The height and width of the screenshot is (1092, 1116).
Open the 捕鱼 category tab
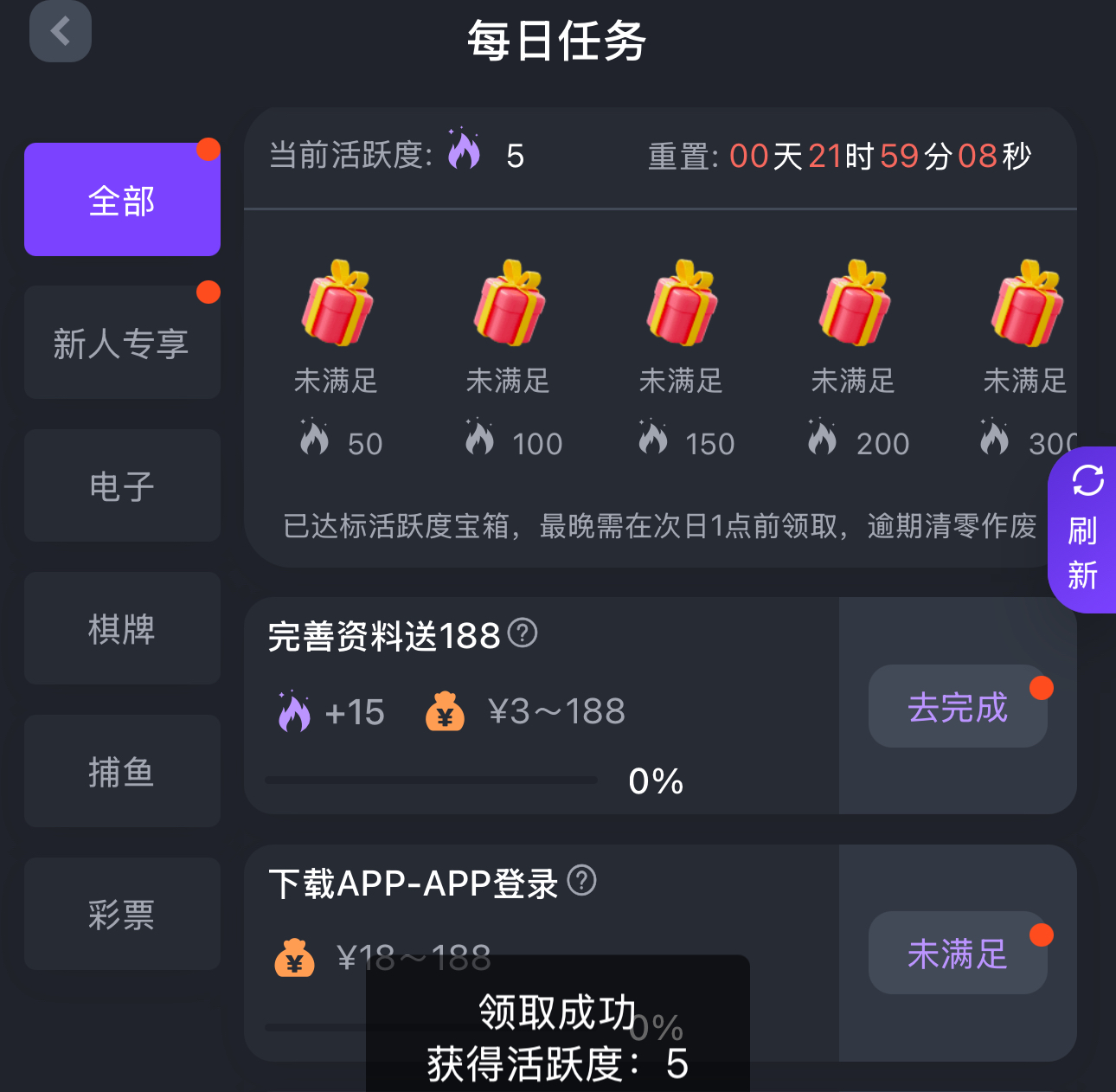pos(122,771)
